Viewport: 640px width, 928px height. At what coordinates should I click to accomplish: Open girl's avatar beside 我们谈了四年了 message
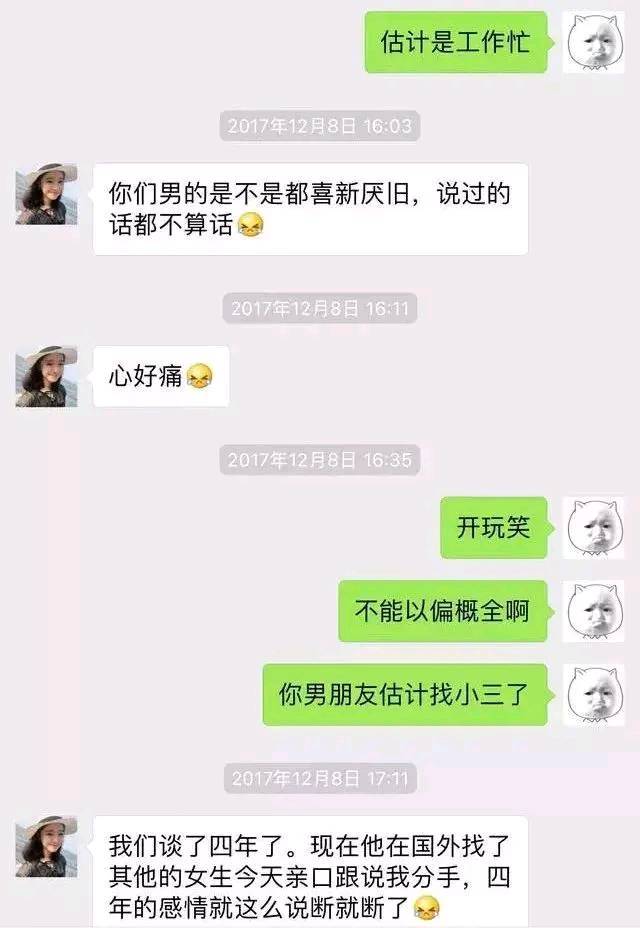46,846
